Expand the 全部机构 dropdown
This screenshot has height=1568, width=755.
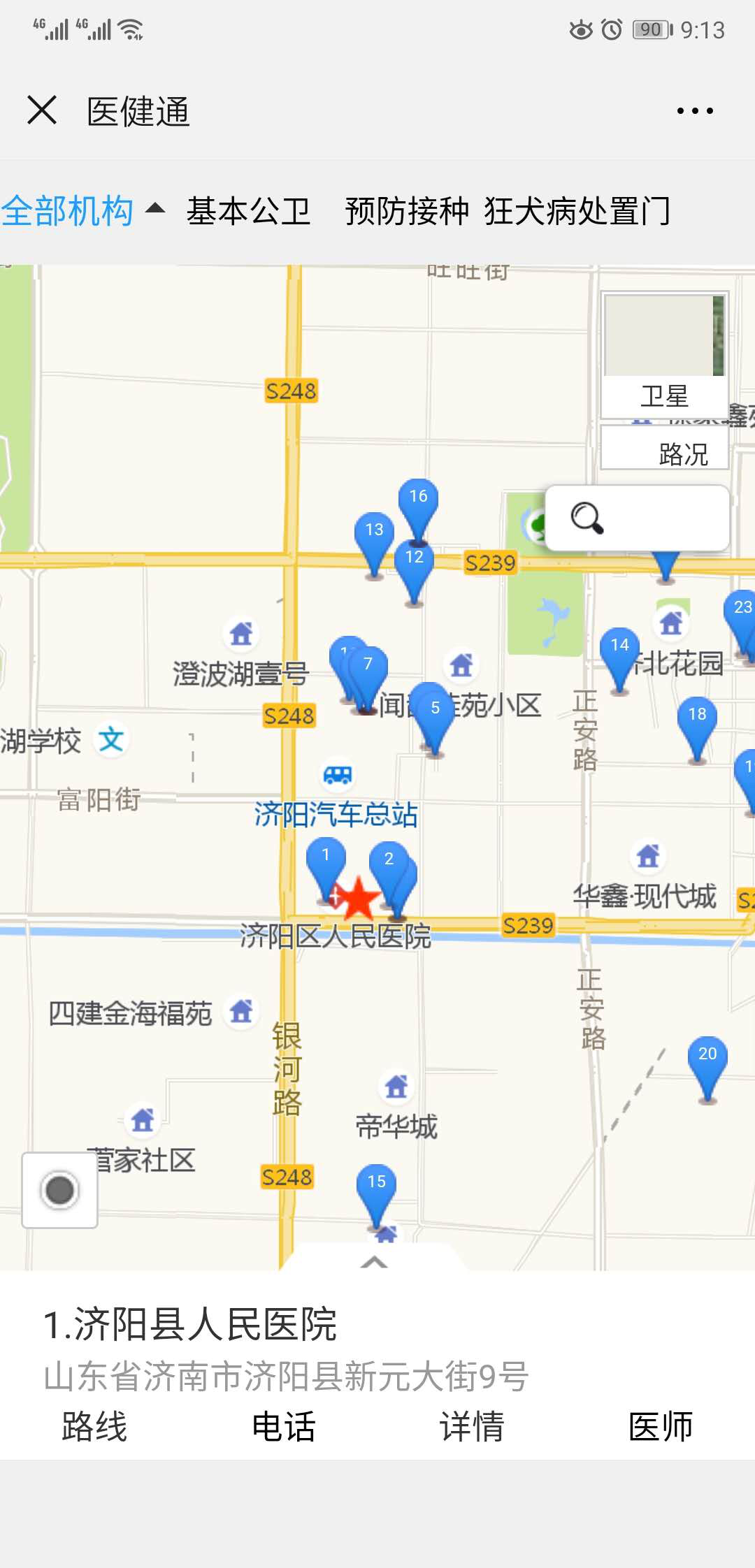[82, 210]
